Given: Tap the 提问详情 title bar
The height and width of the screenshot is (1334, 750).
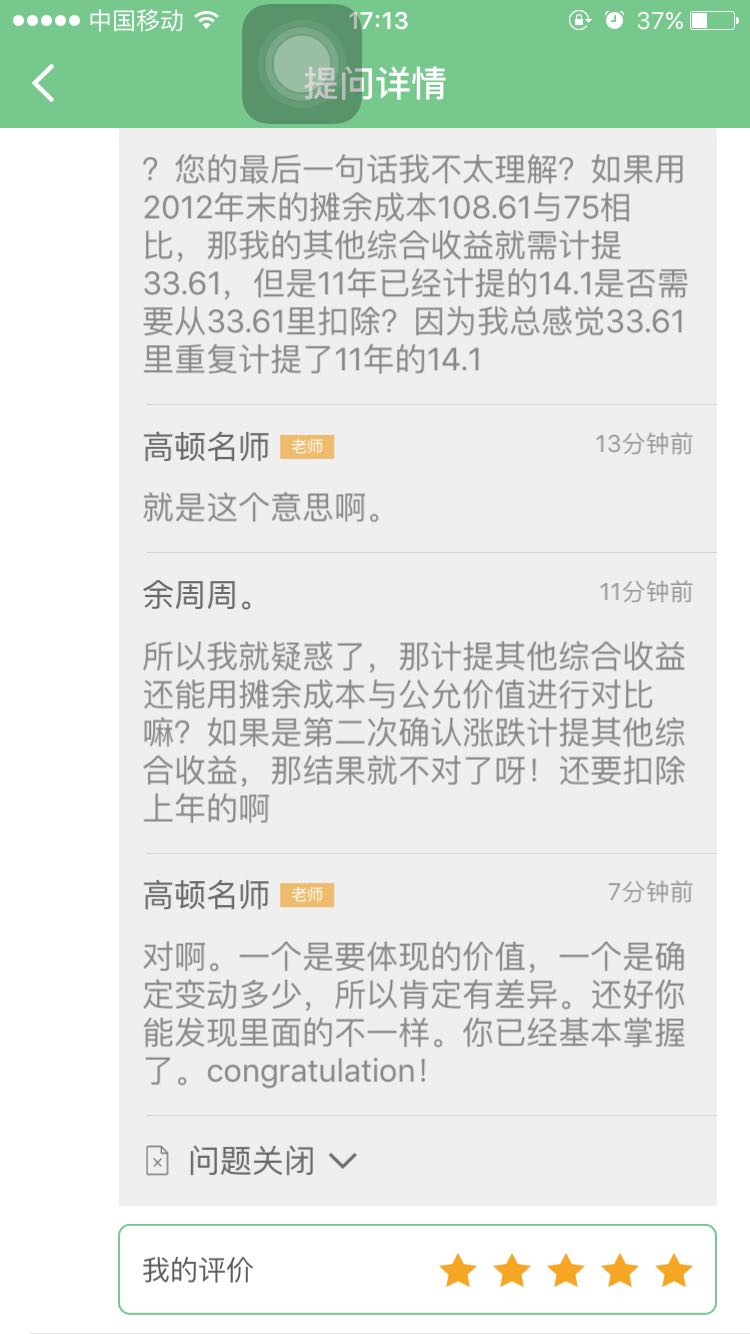Looking at the screenshot, I should pyautogui.click(x=375, y=86).
